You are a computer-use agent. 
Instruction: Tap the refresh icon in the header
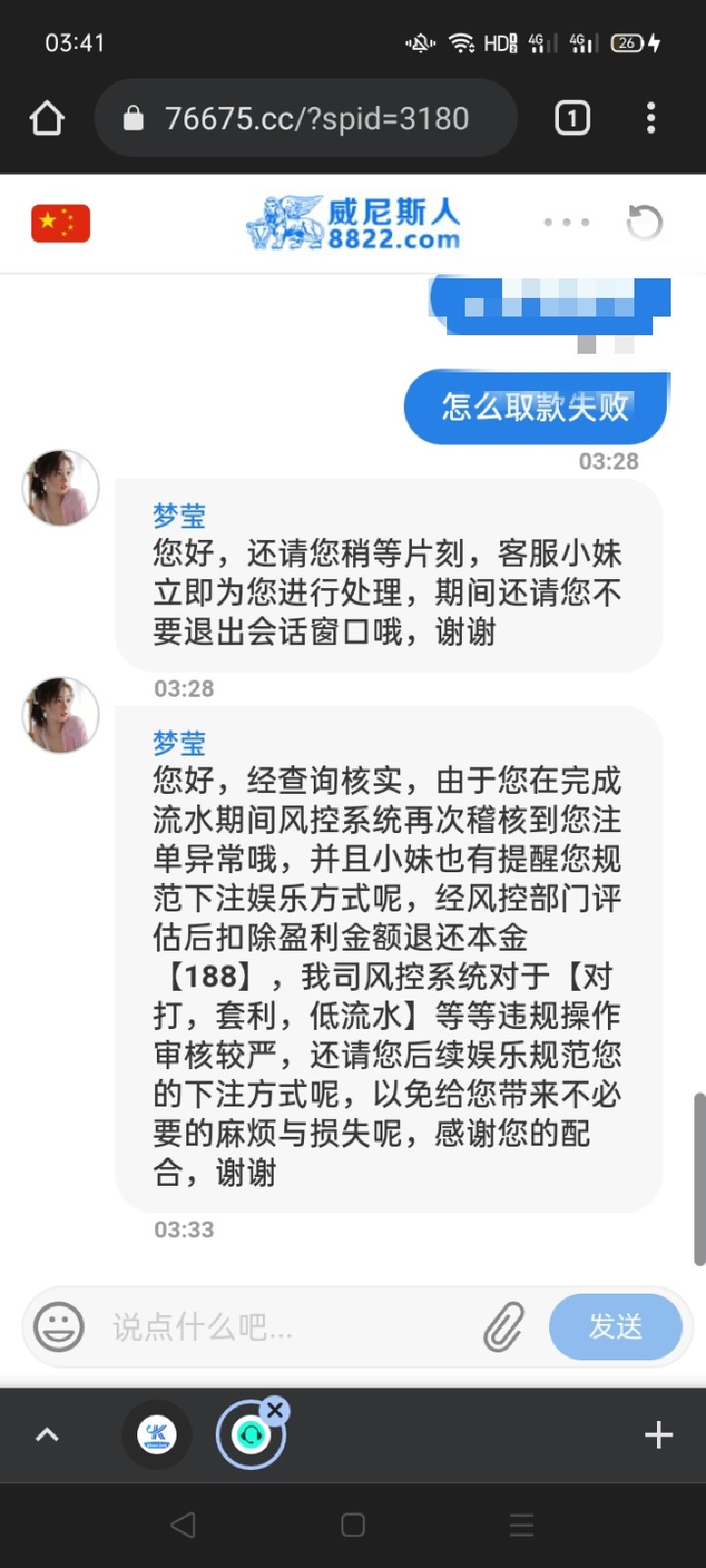tap(644, 222)
